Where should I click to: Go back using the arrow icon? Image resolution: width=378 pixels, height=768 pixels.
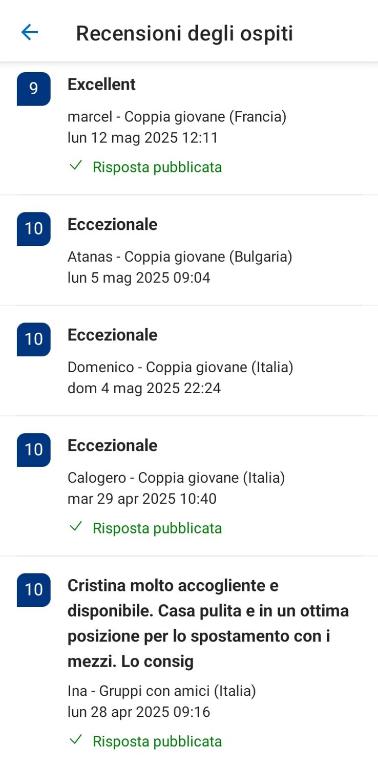click(29, 33)
